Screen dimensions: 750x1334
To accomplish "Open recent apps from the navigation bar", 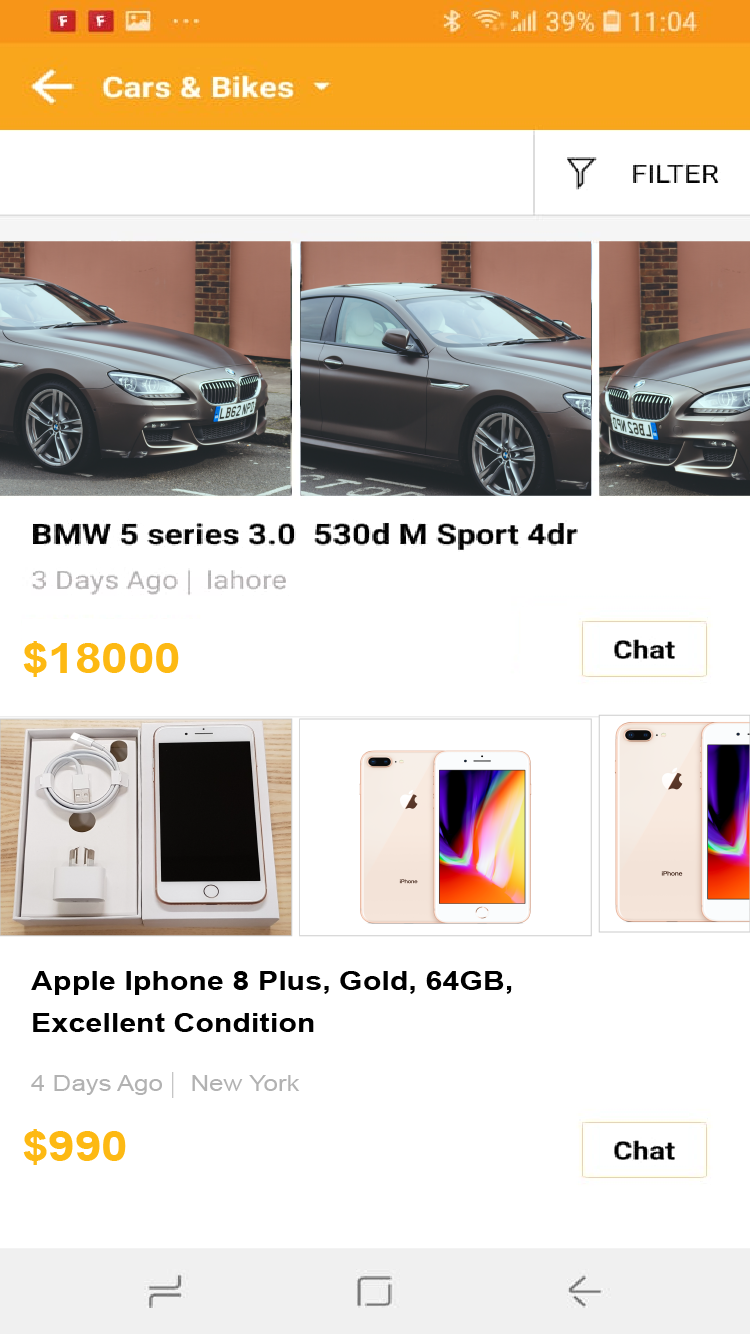I will 165,1291.
